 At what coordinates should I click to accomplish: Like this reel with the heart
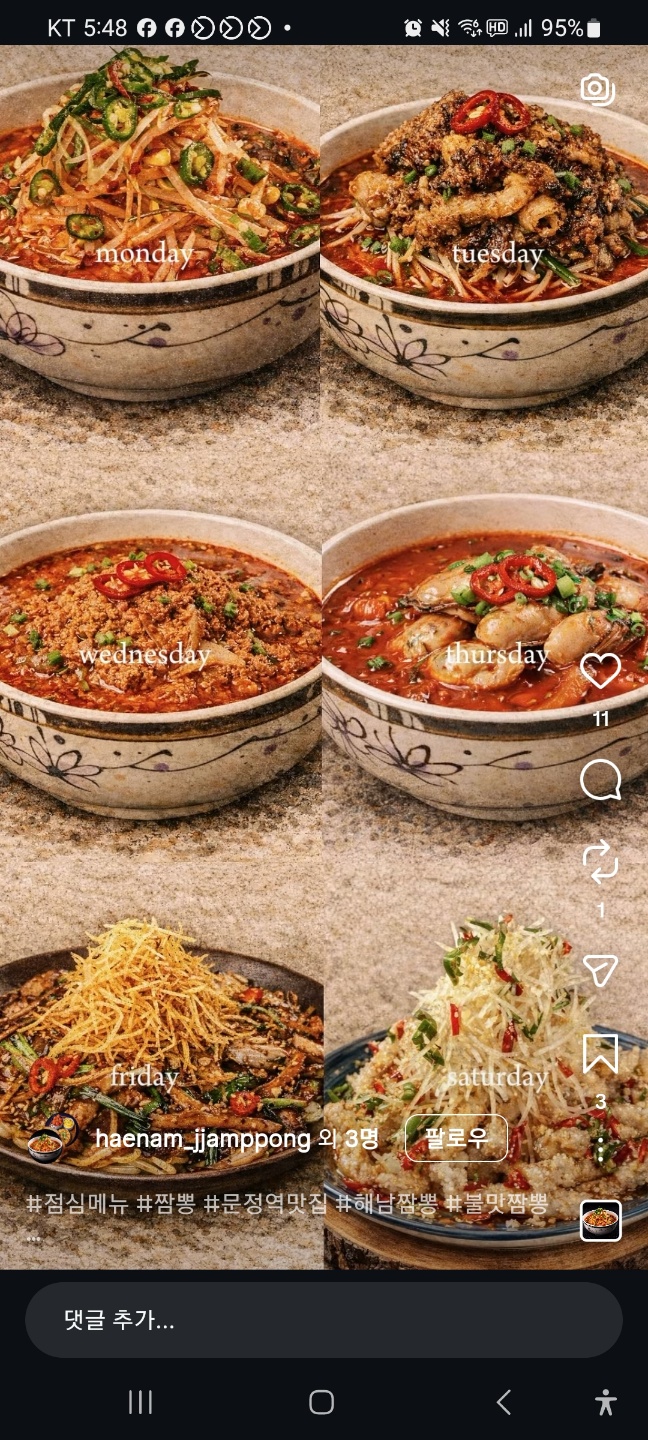(601, 672)
